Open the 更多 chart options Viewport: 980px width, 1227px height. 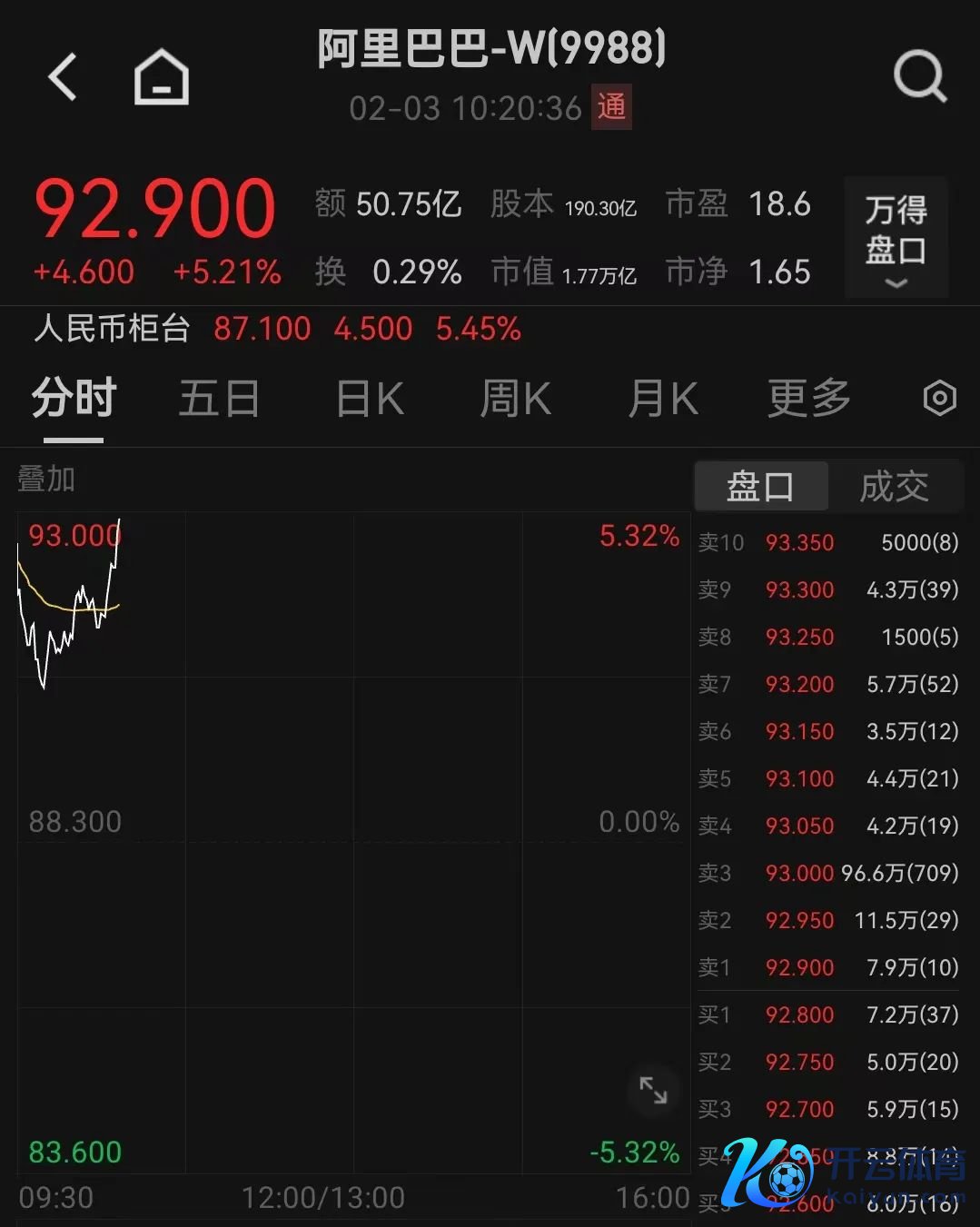point(808,399)
